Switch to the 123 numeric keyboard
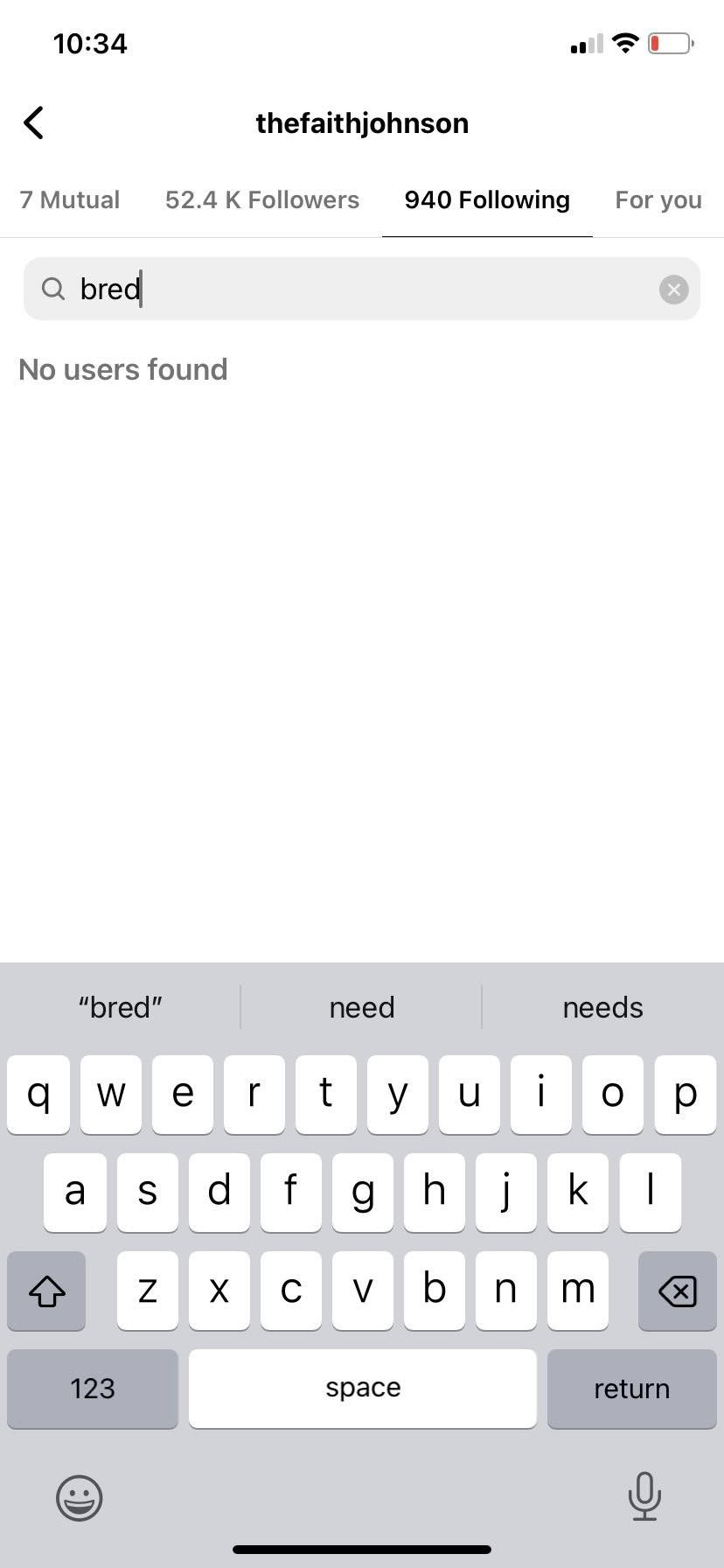The width and height of the screenshot is (724, 1568). click(x=93, y=1389)
